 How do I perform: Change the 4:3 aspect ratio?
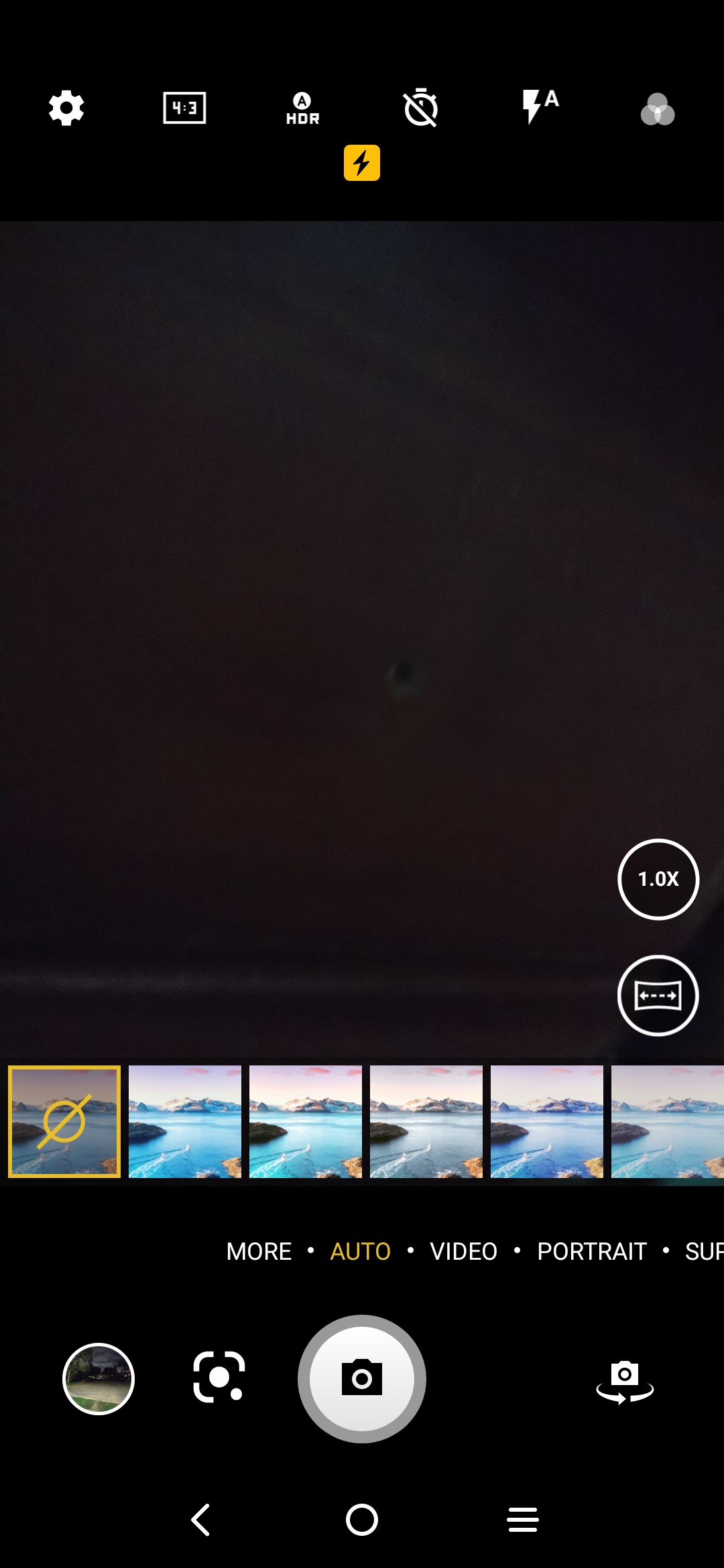pyautogui.click(x=184, y=108)
